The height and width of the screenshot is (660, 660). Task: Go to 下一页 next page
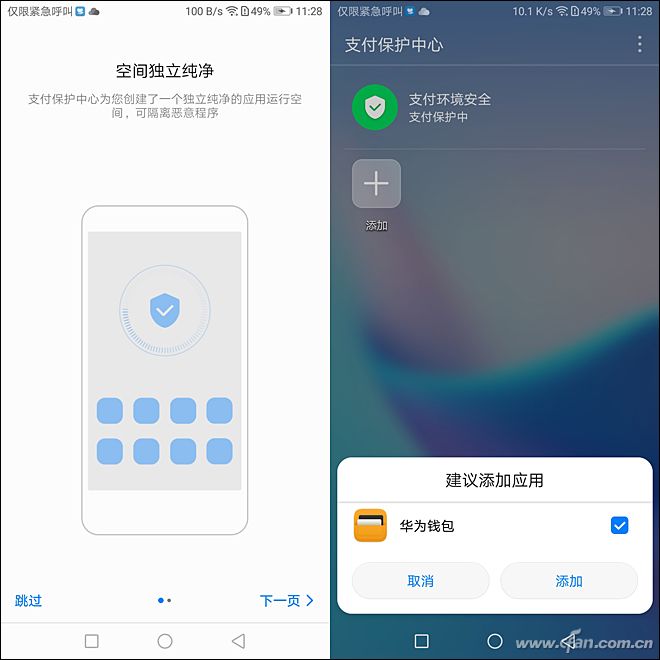click(287, 601)
